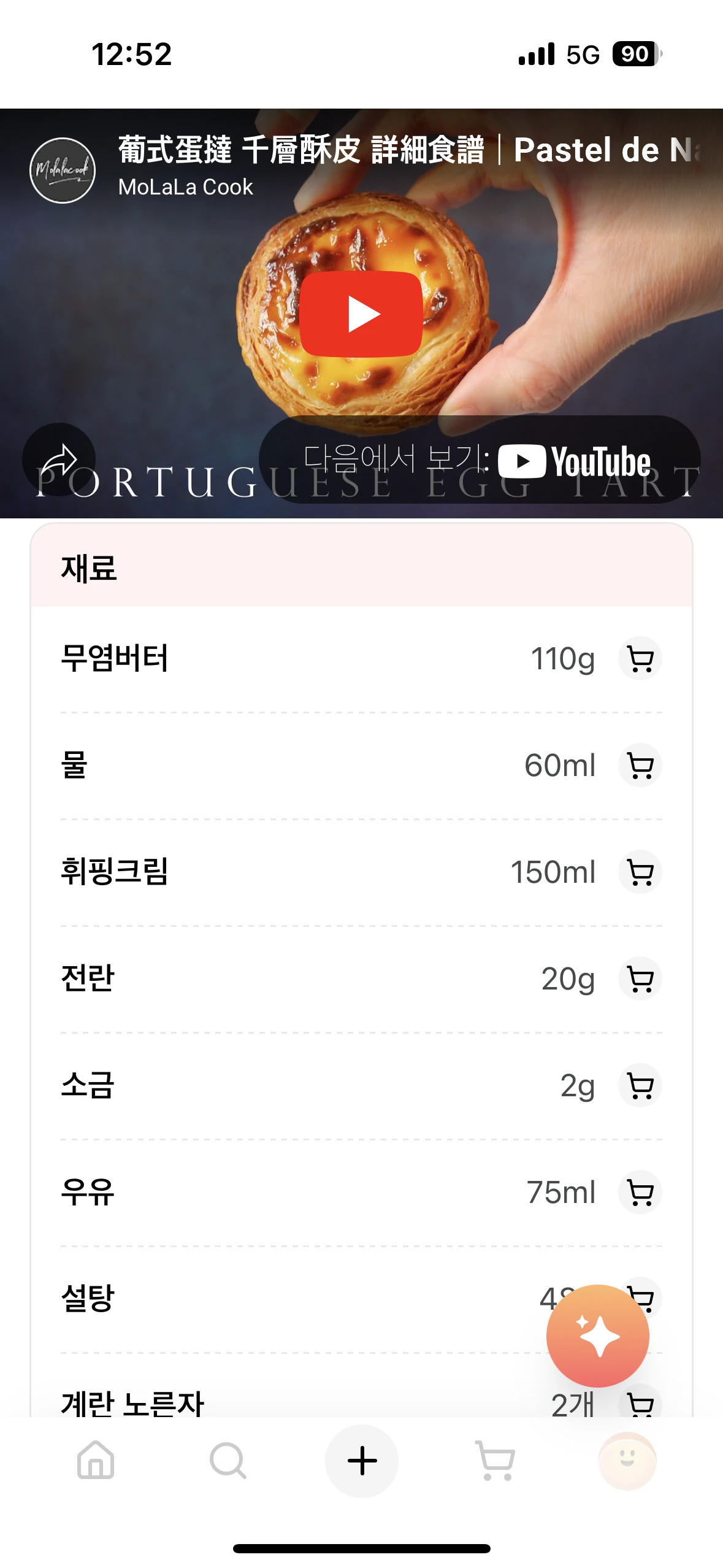Go to the home tab
This screenshot has width=723, height=1568.
click(x=96, y=1461)
